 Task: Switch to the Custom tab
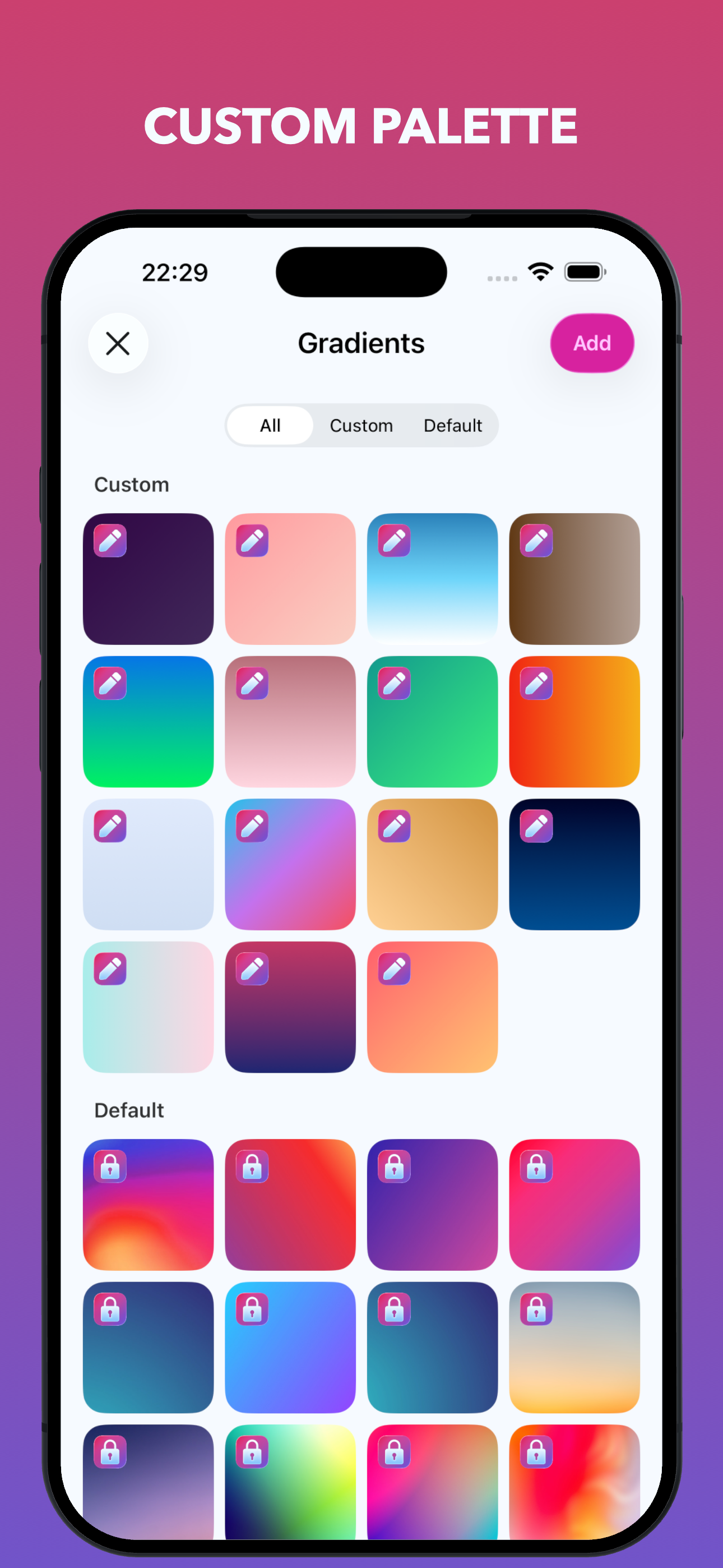(361, 426)
